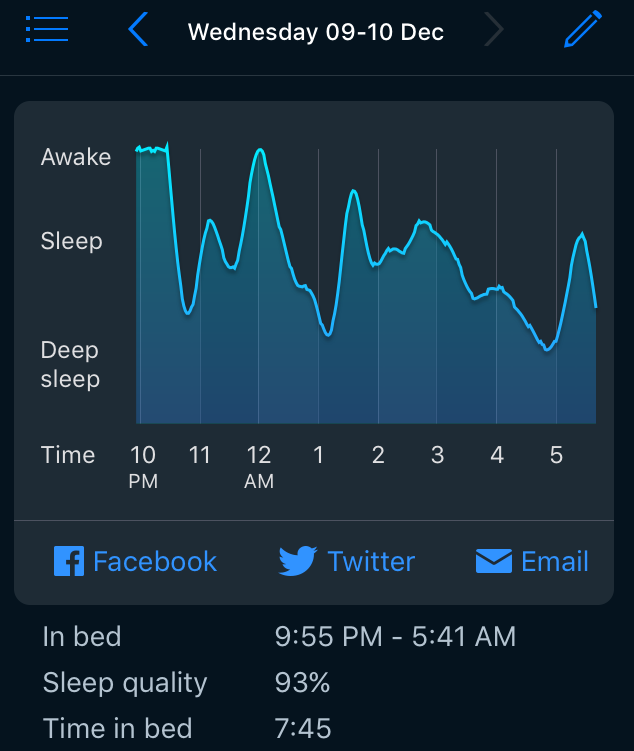This screenshot has height=751, width=634.
Task: Send sleep graph via Email
Action: [532, 561]
